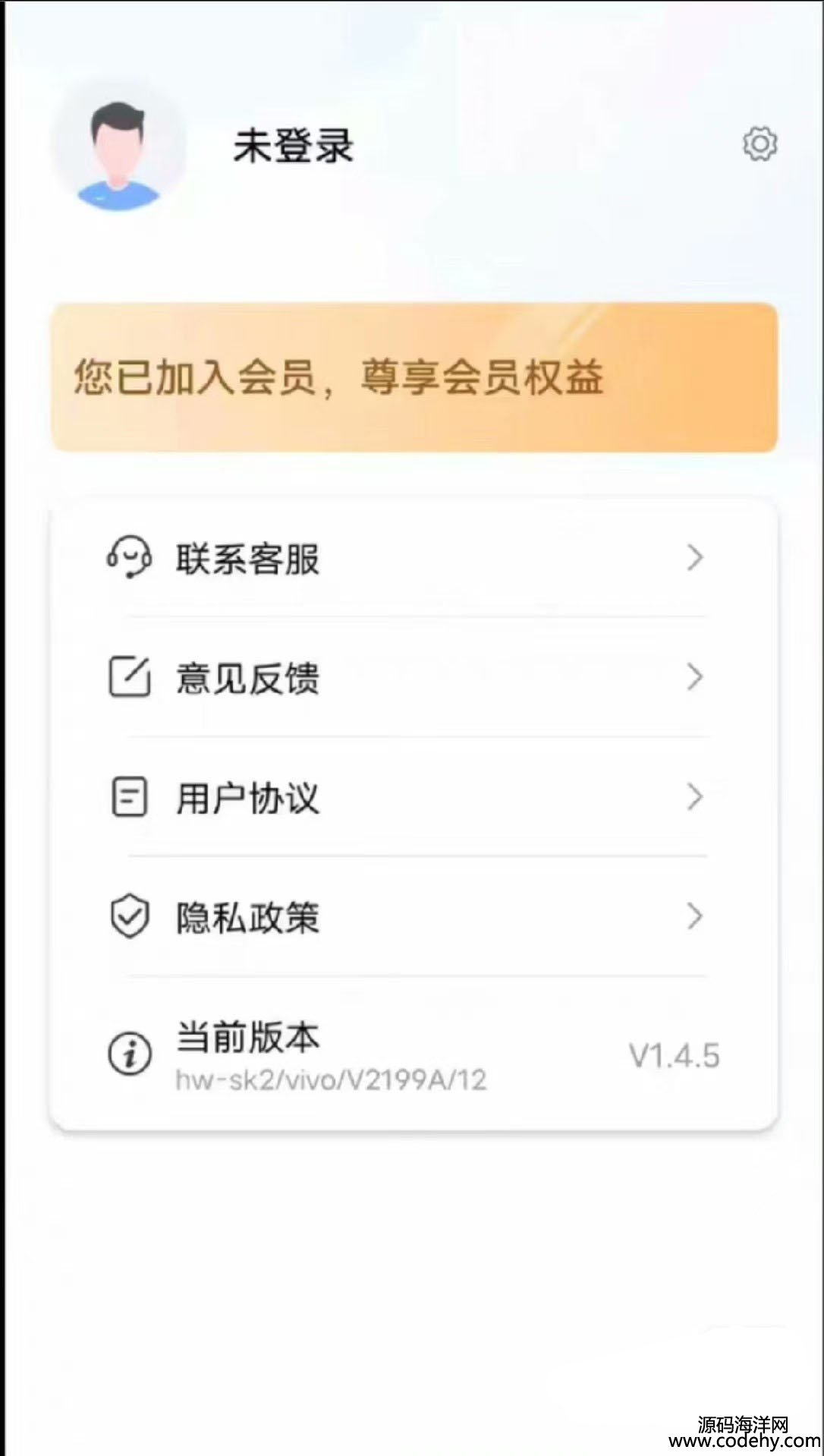The image size is (824, 1456).
Task: Open the settings gear icon
Action: click(760, 143)
